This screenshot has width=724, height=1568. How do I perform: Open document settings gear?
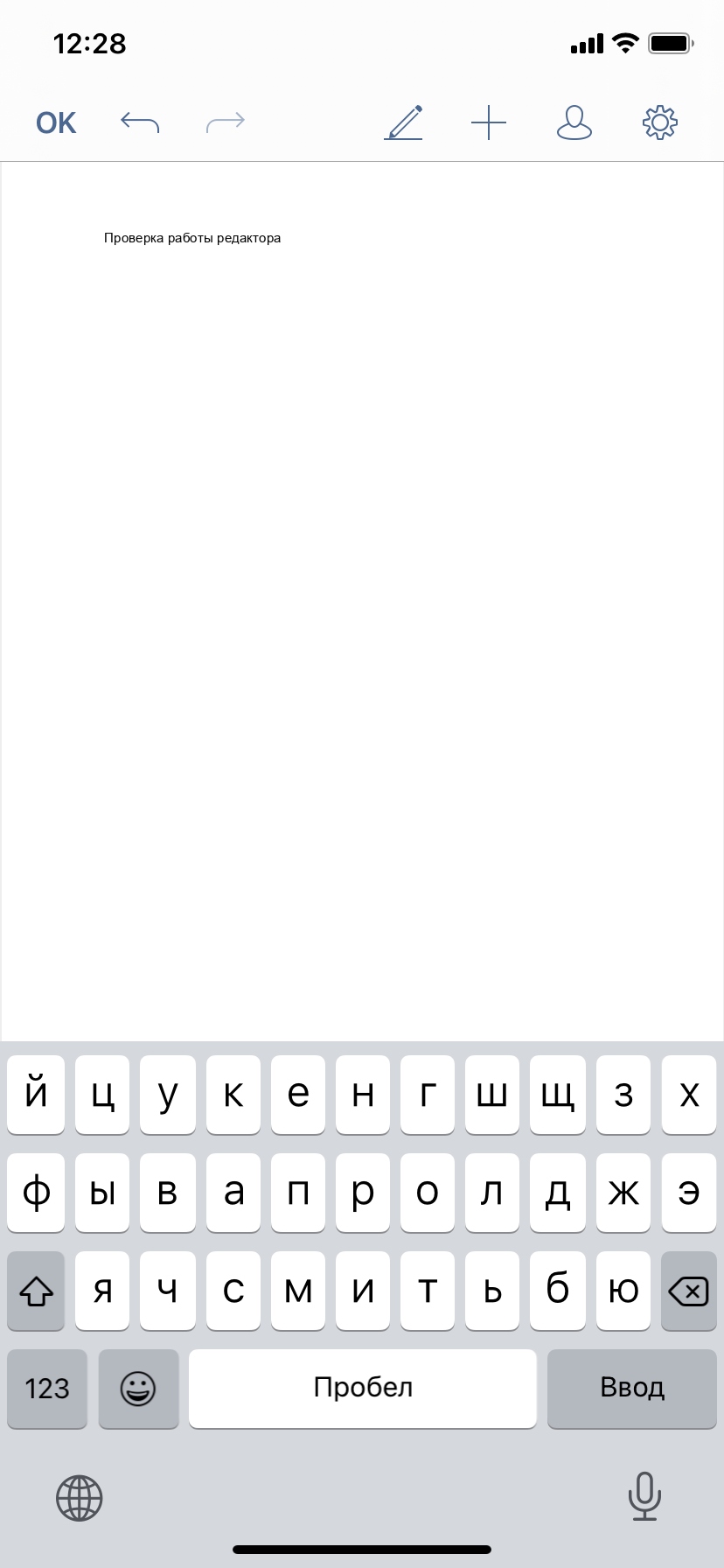[660, 122]
